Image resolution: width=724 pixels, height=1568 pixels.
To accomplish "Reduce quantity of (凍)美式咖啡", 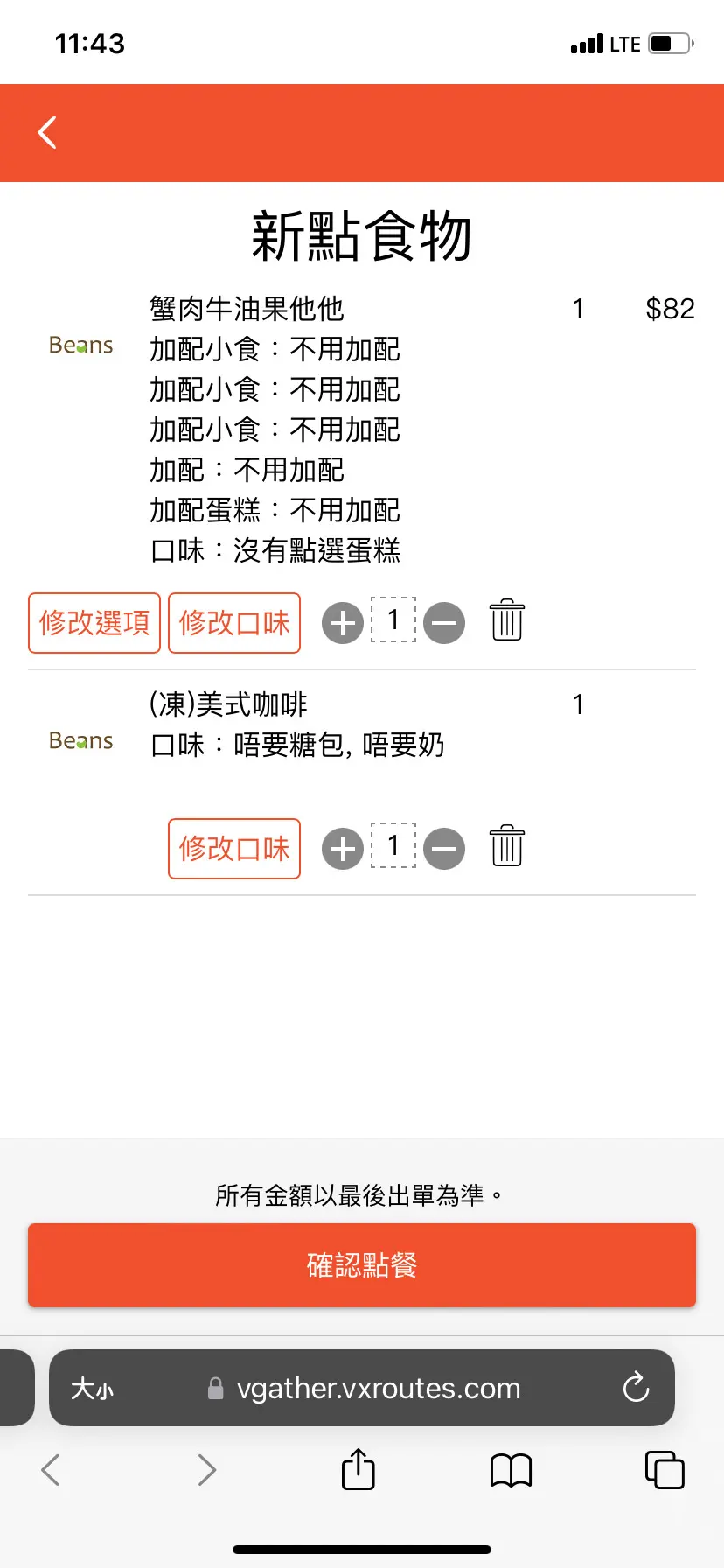I will pos(444,849).
